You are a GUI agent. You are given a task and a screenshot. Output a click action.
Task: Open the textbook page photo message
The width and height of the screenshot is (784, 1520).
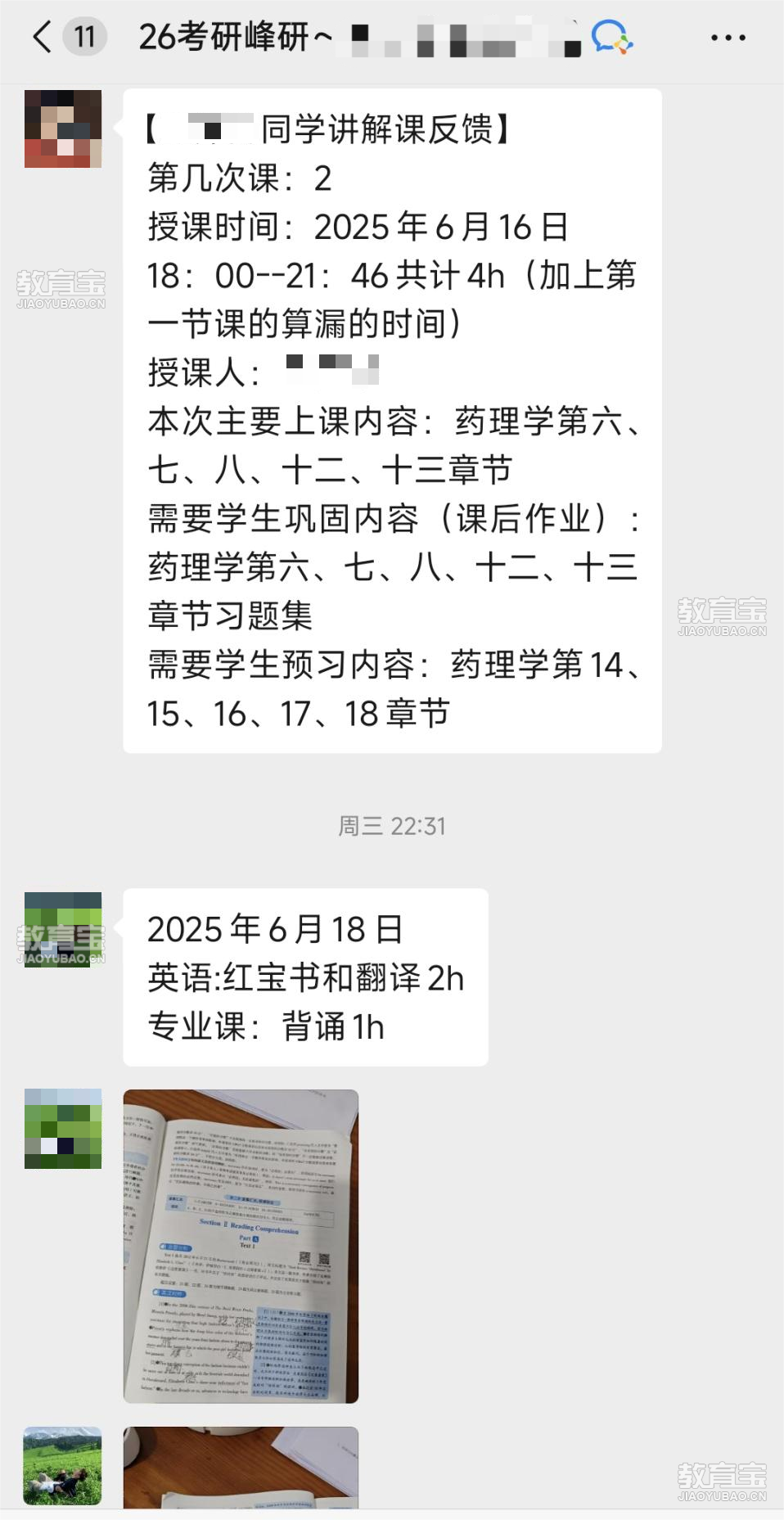241,1246
